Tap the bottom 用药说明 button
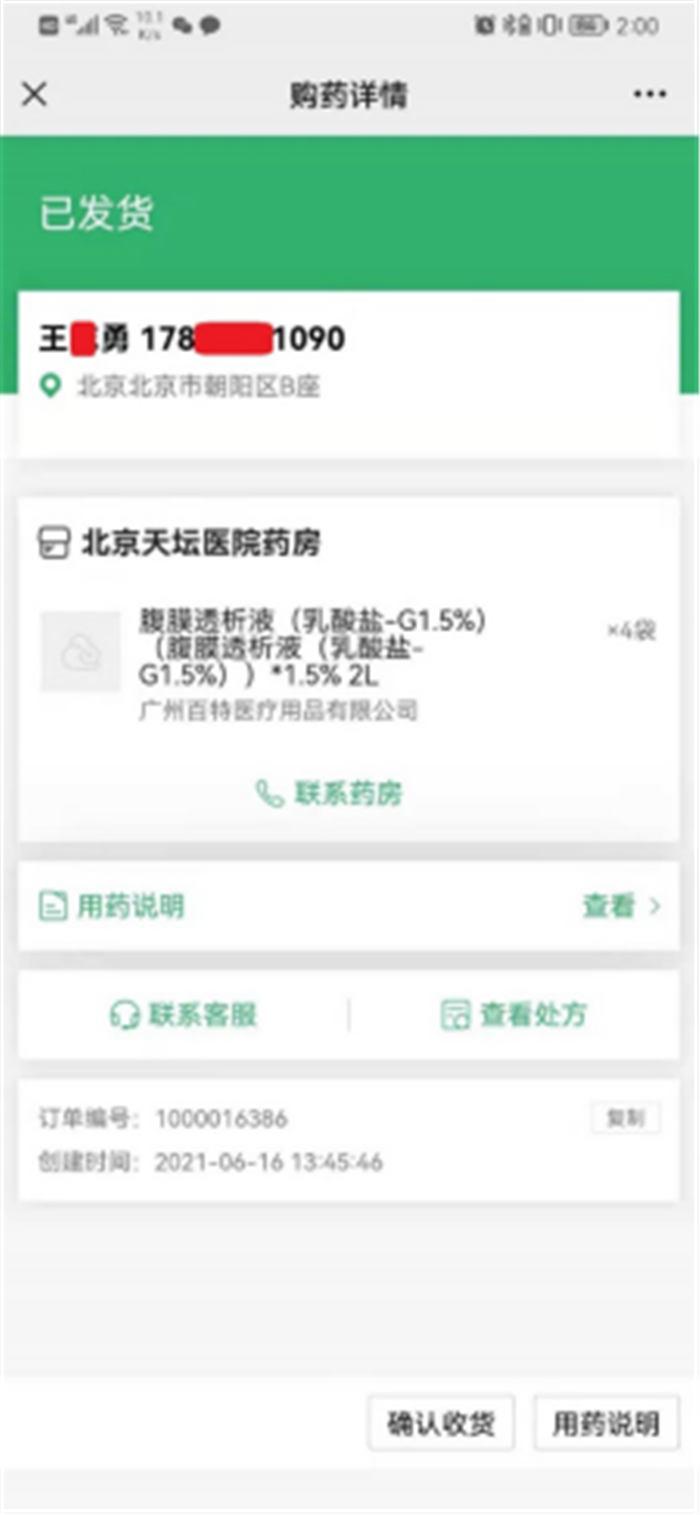The height and width of the screenshot is (1515, 700). pyautogui.click(x=606, y=1423)
